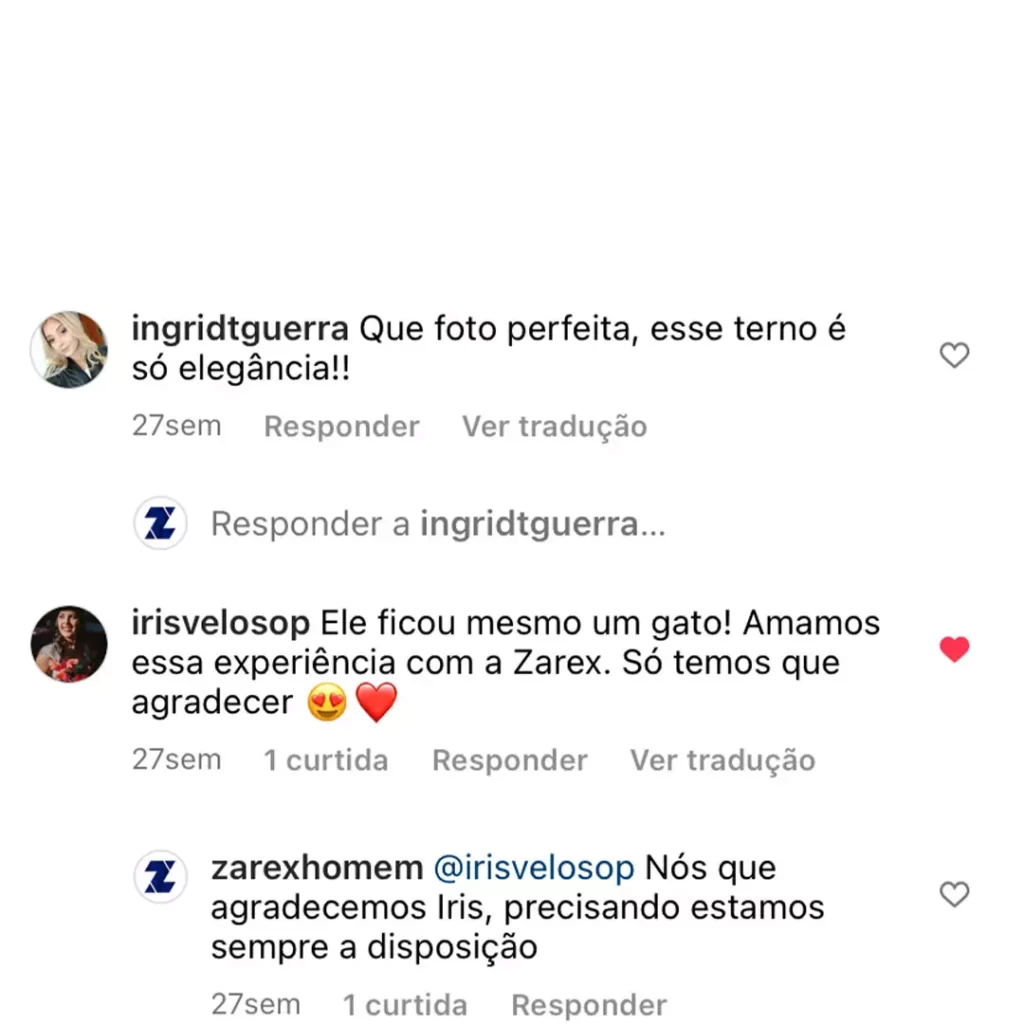
Task: Tap the @irisvelosop mention link
Action: [x=534, y=868]
